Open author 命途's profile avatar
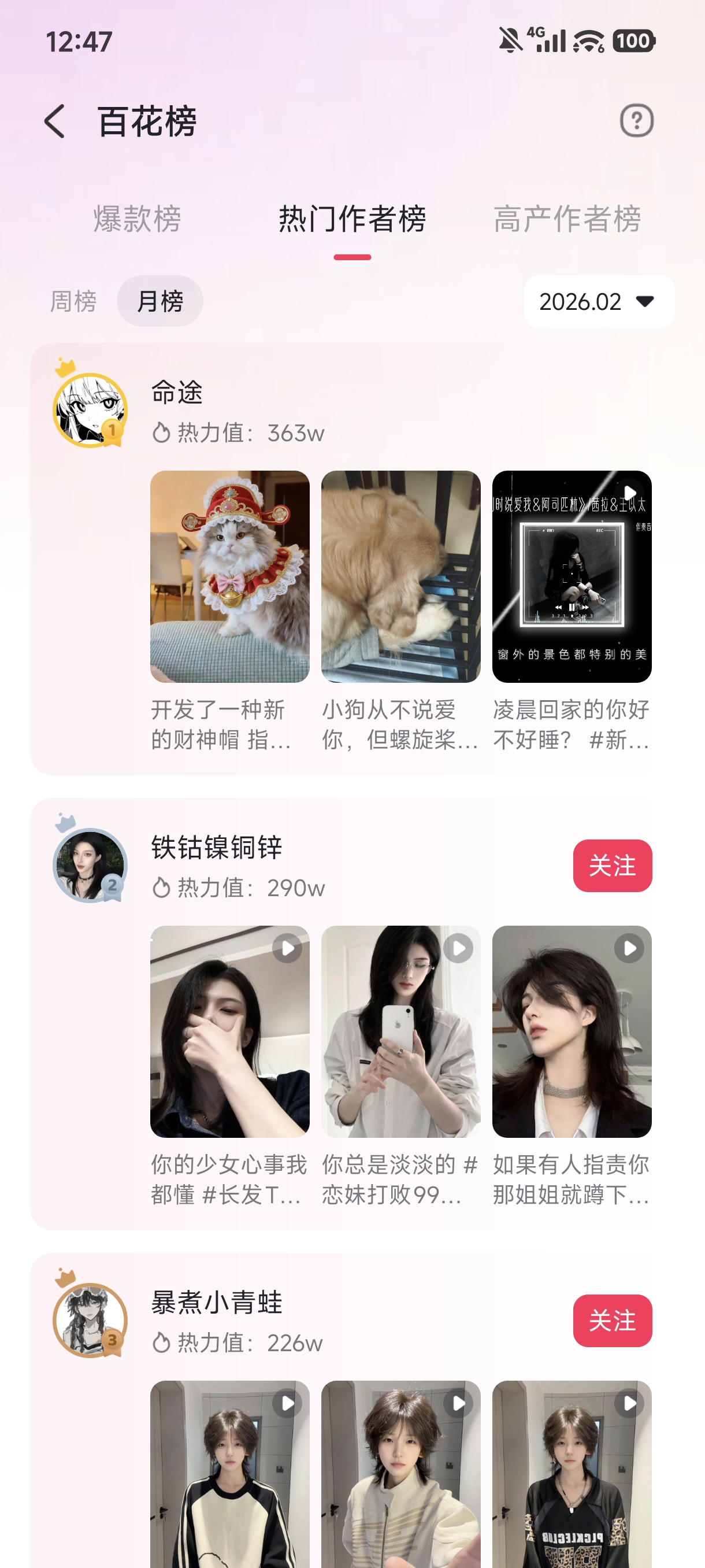This screenshot has width=705, height=1568. point(90,410)
